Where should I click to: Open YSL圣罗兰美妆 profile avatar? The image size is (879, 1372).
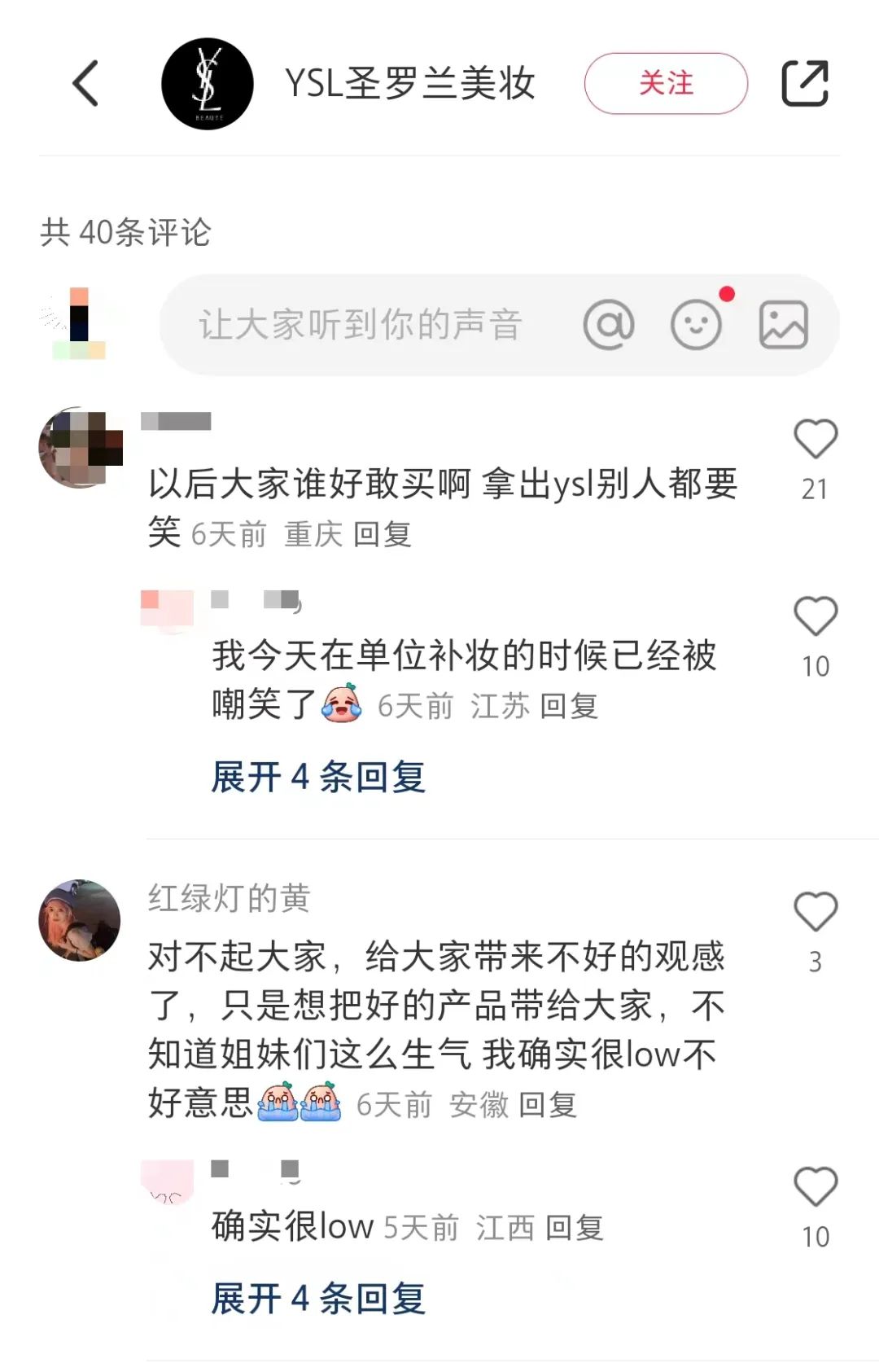click(x=208, y=84)
